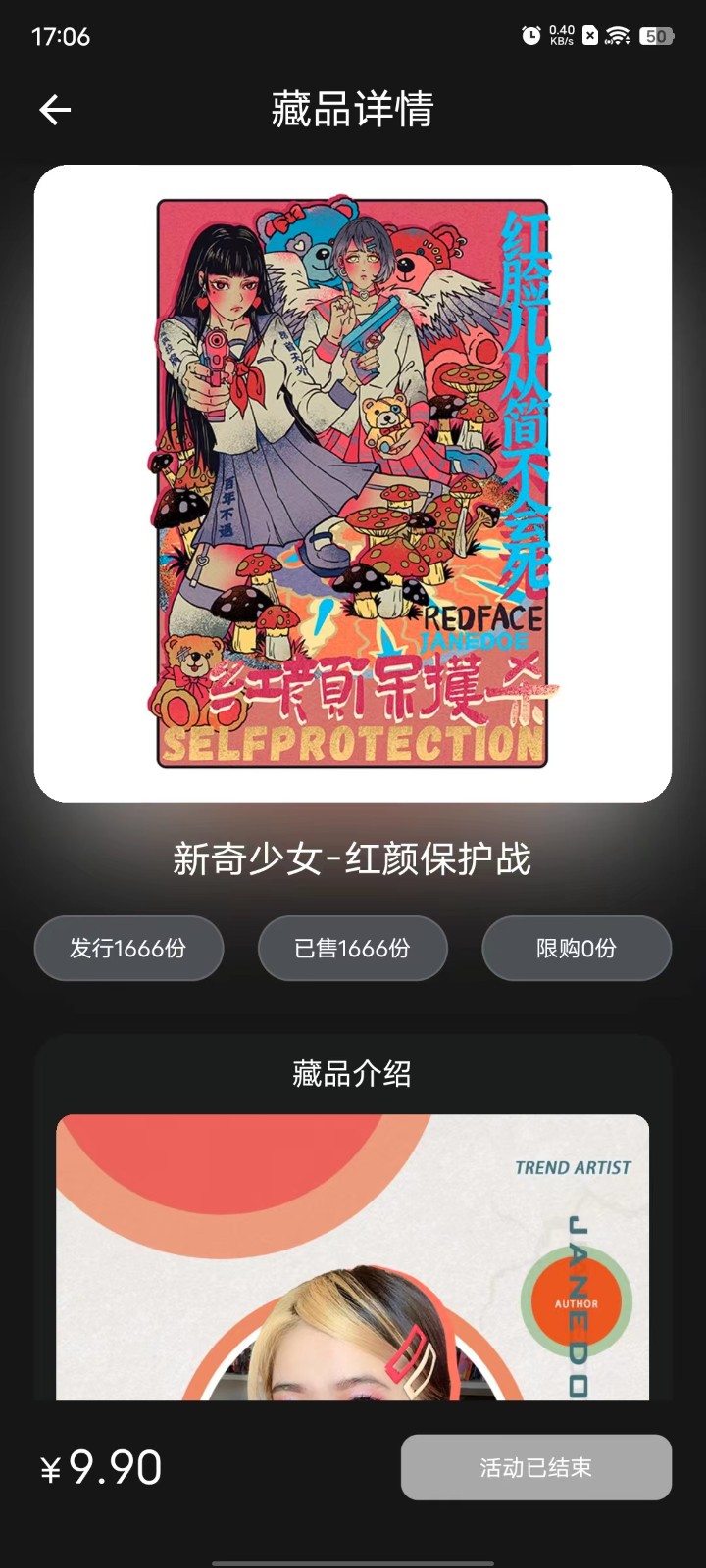706x1568 pixels.
Task: Go back from 藏品详情 page
Action: tap(55, 110)
